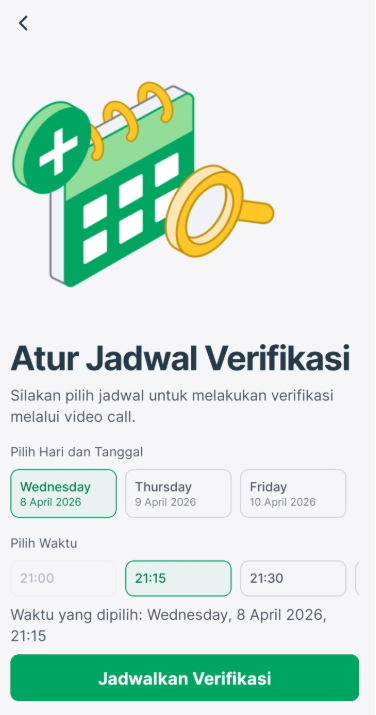Choose the 21:30 time slot
This screenshot has height=715, width=376.
[x=293, y=578]
